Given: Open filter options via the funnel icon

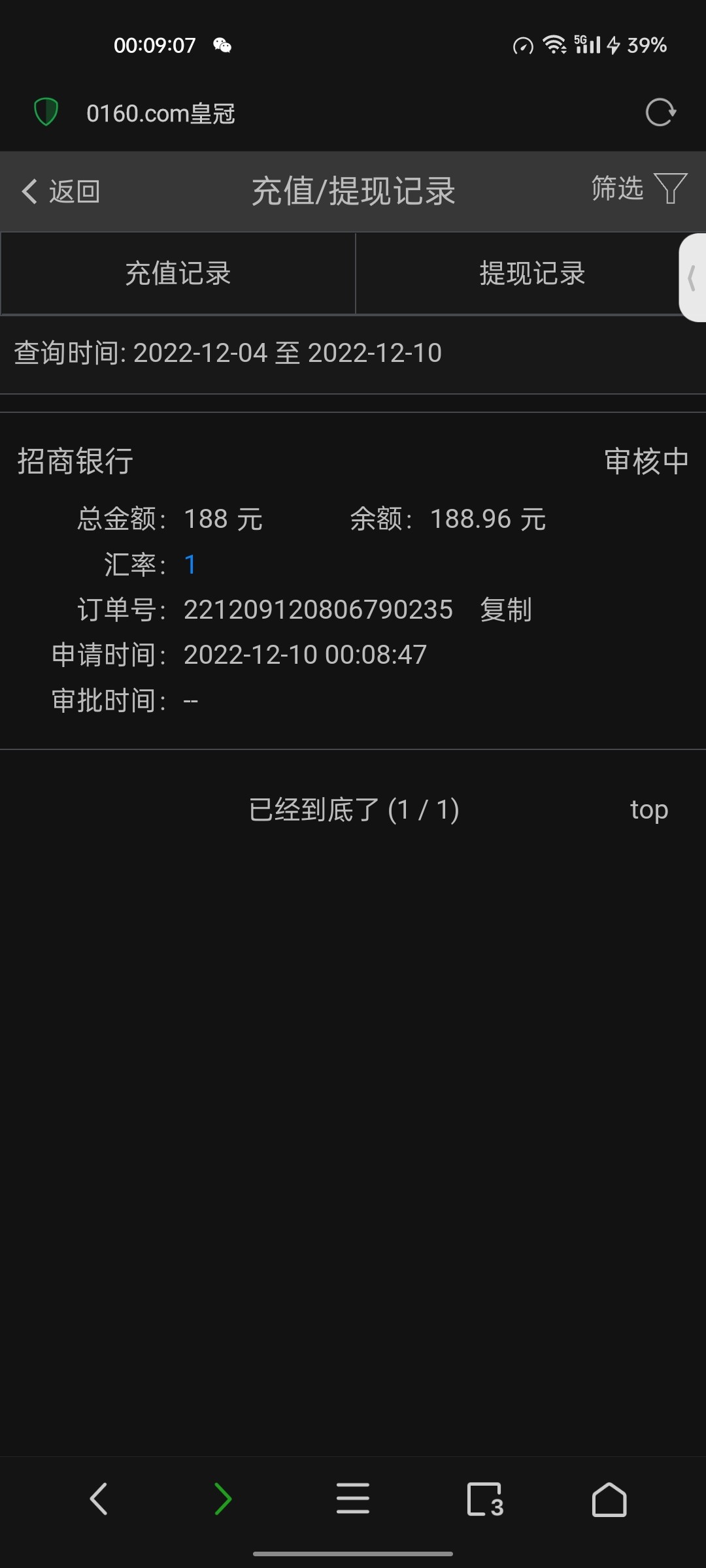Looking at the screenshot, I should click(668, 189).
